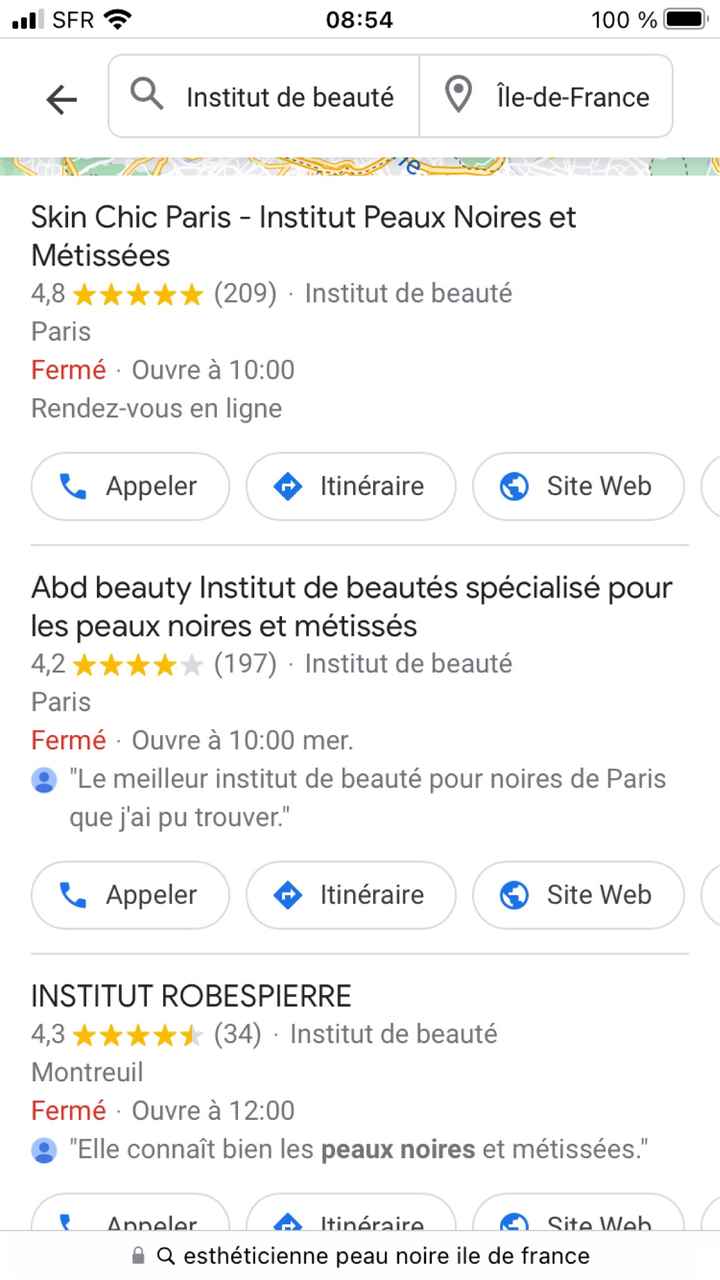The image size is (720, 1280).
Task: Tap the directions icon for Abd beauty
Action: tap(289, 895)
